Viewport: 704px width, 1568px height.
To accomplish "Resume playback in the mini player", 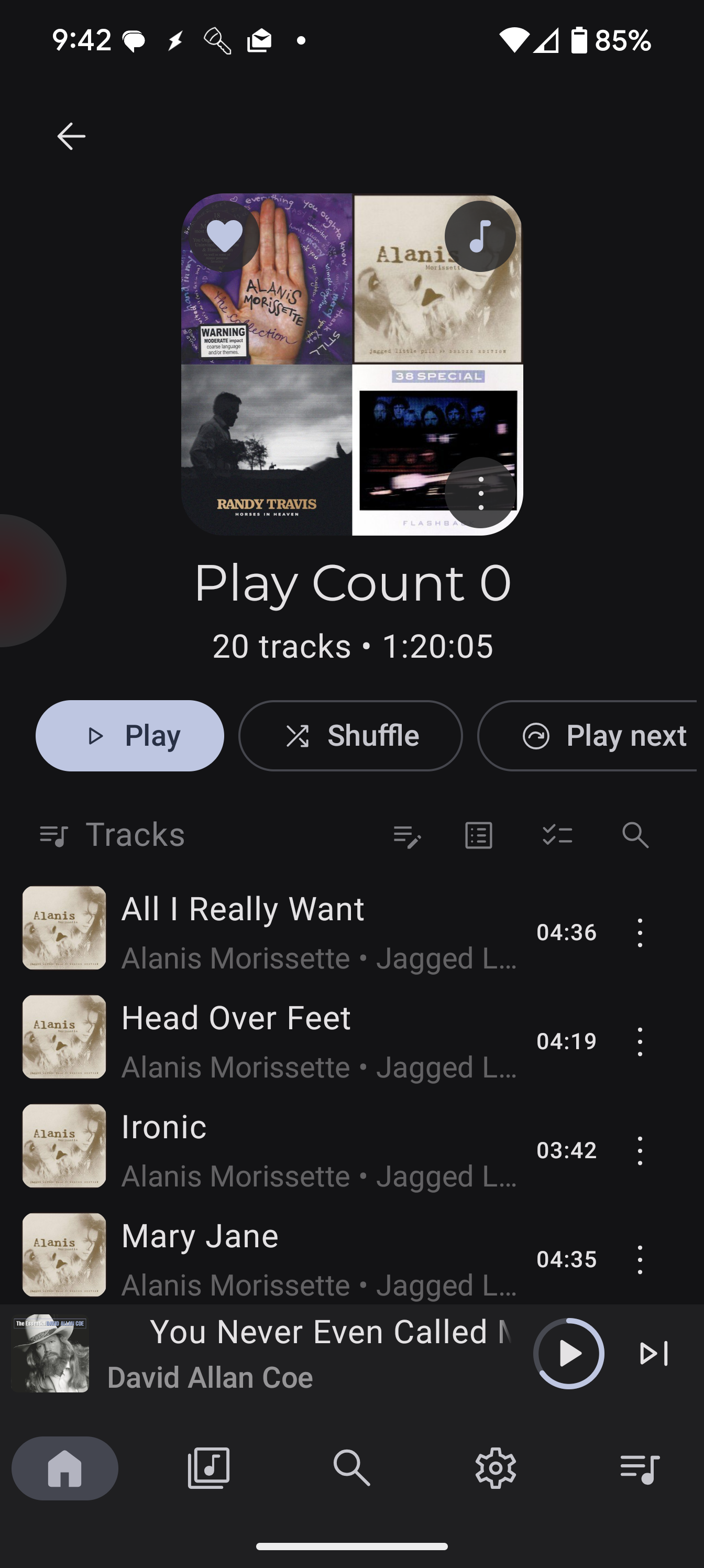I will 569,1353.
